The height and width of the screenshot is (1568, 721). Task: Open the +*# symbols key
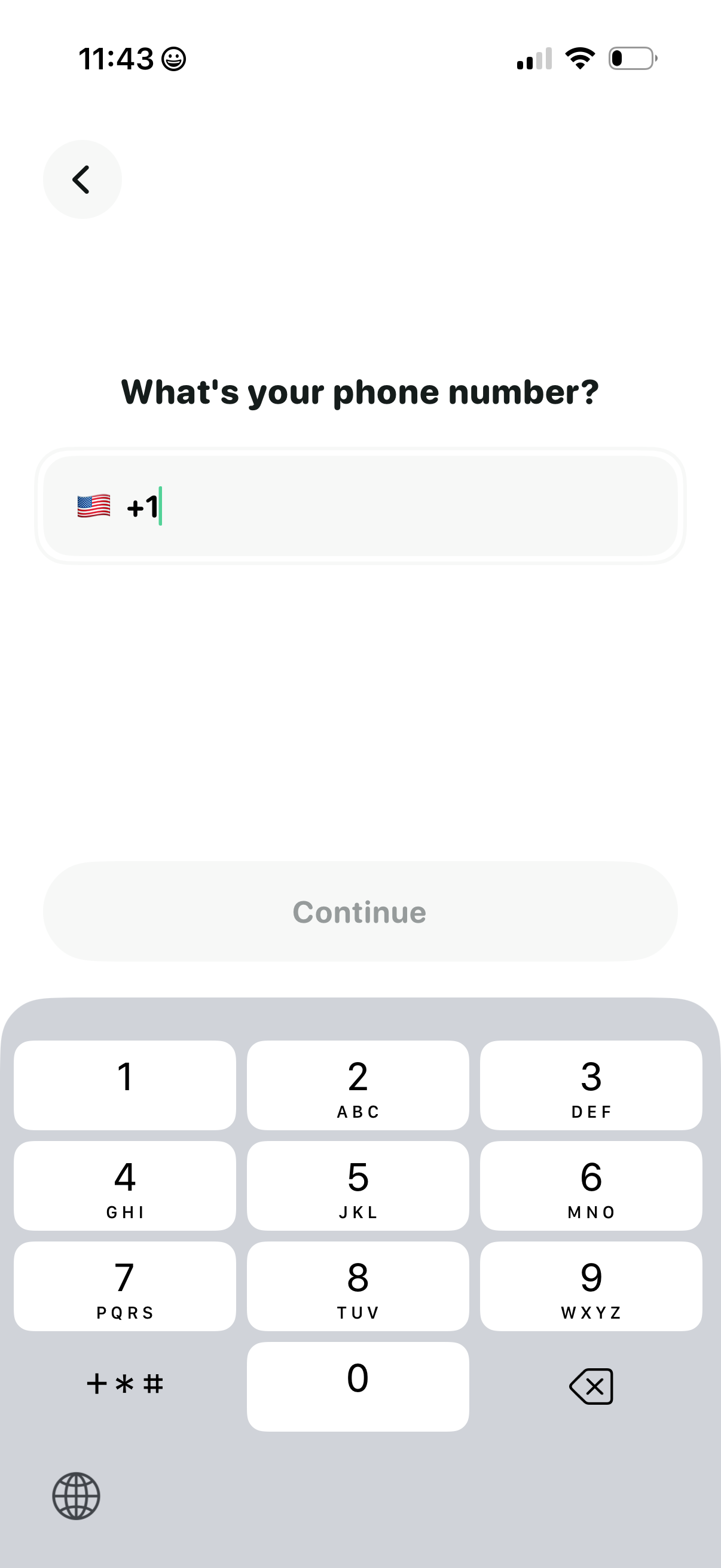125,1384
